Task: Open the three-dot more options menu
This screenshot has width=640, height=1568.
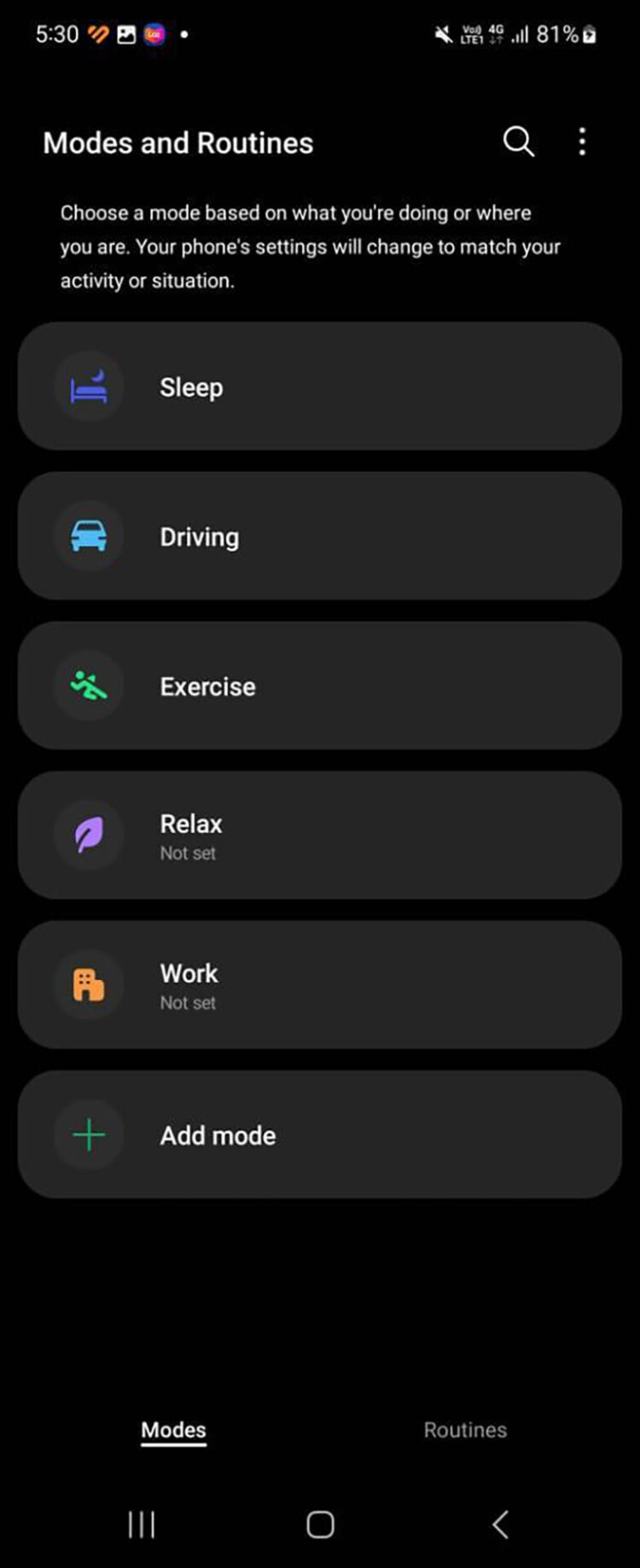Action: coord(582,142)
